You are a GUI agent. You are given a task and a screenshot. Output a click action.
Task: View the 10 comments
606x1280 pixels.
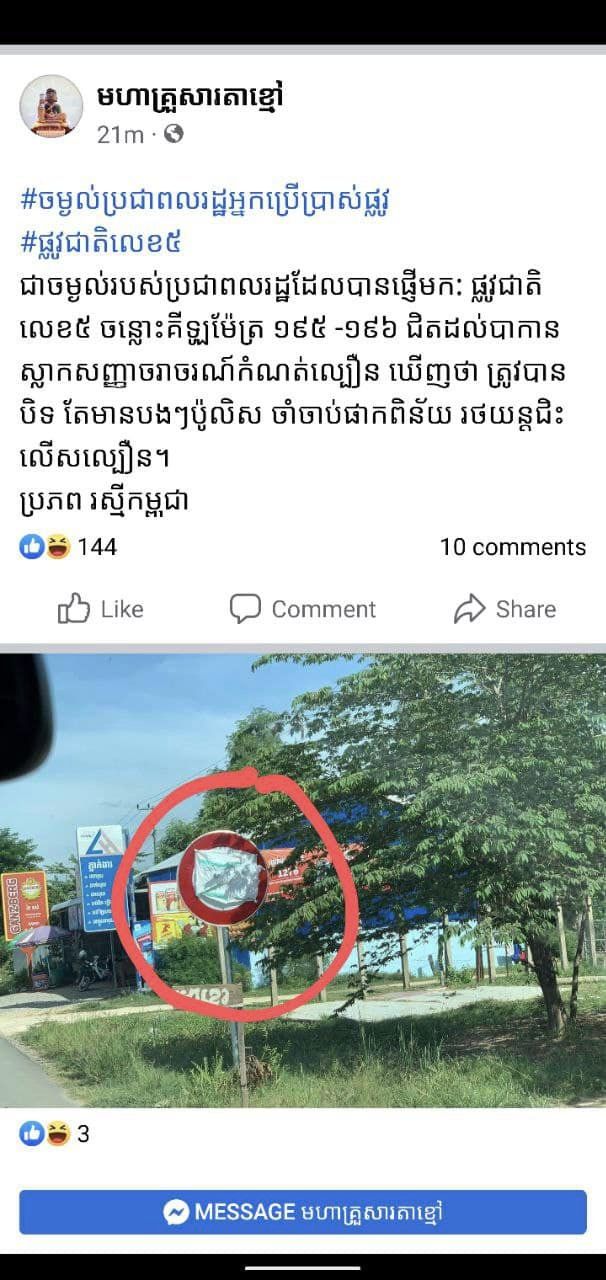click(512, 547)
